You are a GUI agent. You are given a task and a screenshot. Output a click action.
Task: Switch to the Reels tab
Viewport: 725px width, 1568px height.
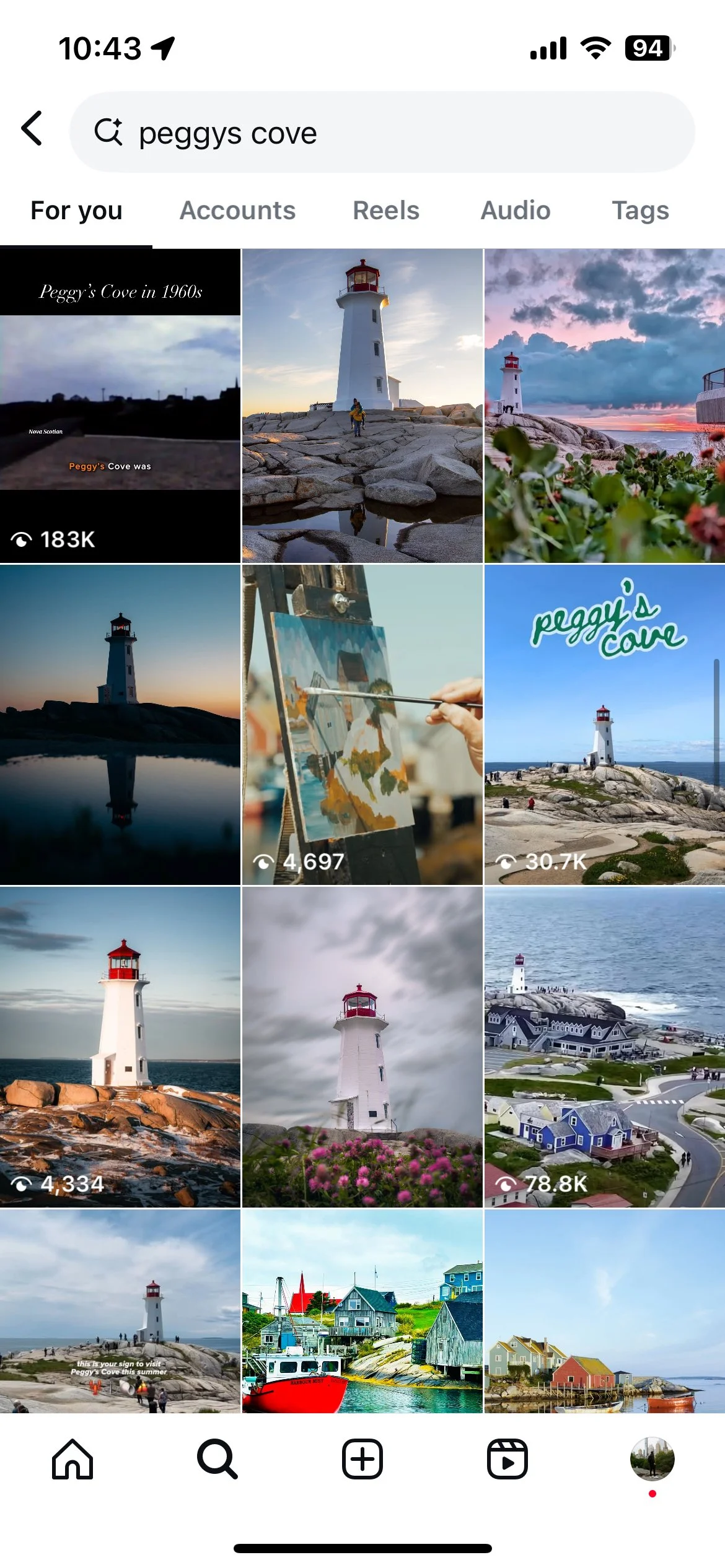click(x=385, y=211)
